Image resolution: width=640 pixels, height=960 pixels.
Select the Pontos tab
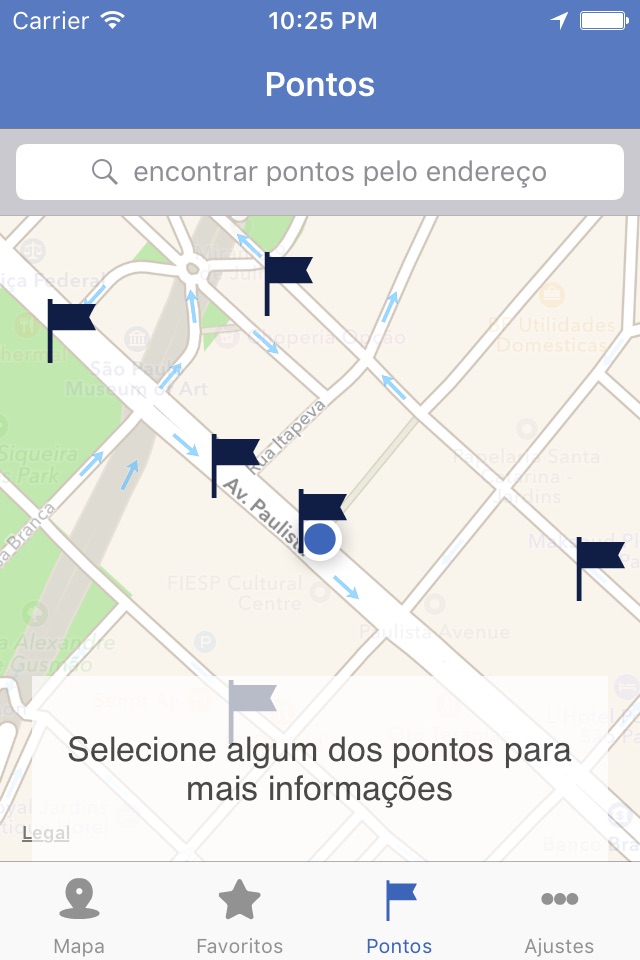click(400, 916)
